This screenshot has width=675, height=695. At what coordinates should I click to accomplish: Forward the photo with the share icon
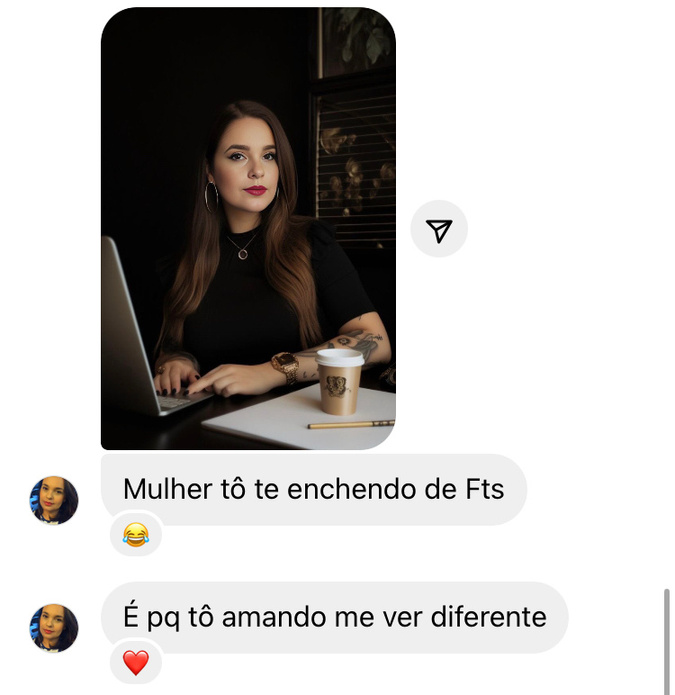[439, 229]
